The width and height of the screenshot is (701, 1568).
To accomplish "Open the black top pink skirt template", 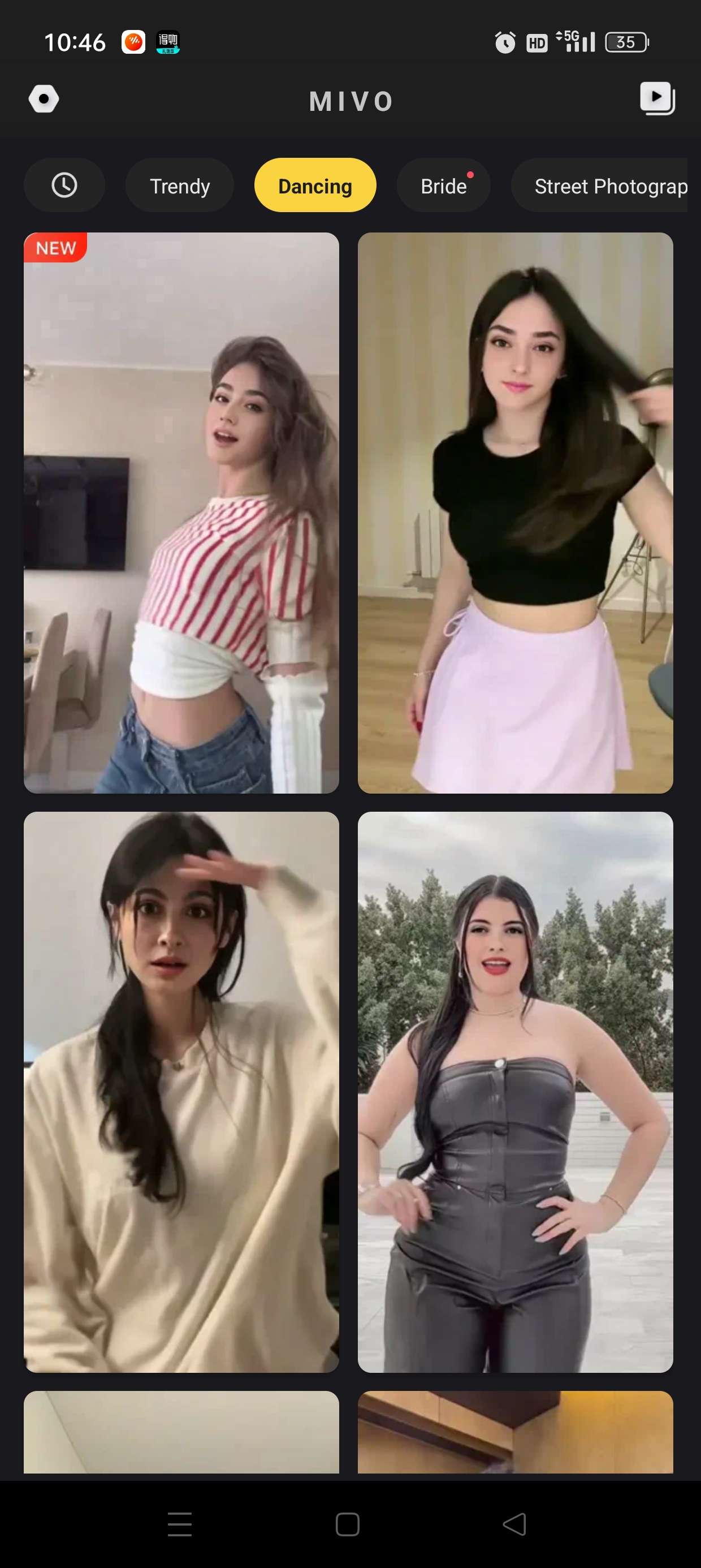I will 515,512.
